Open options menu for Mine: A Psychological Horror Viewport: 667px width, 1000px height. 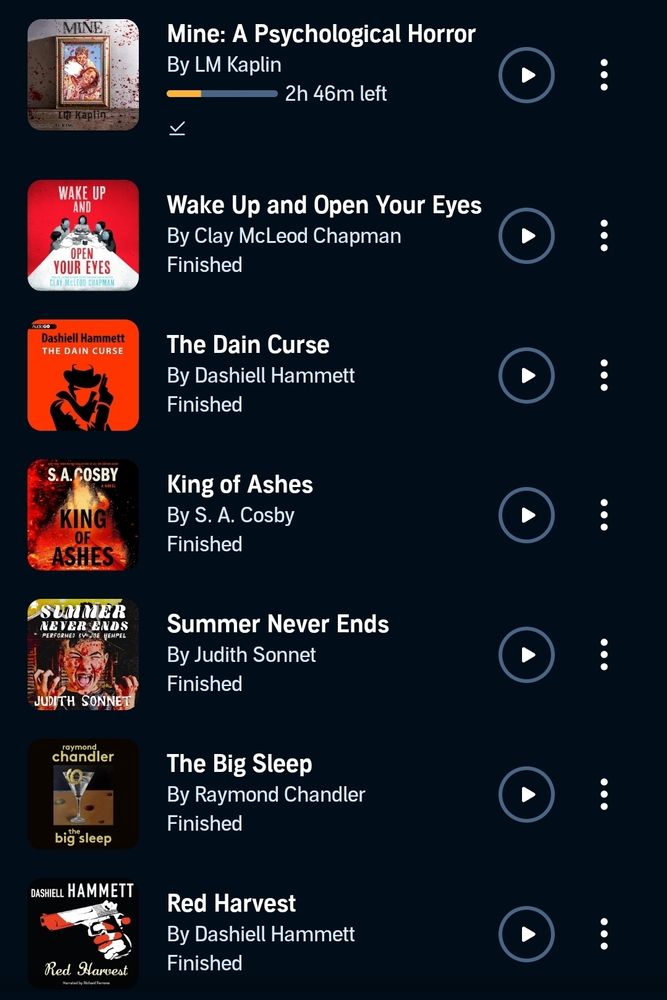tap(604, 75)
